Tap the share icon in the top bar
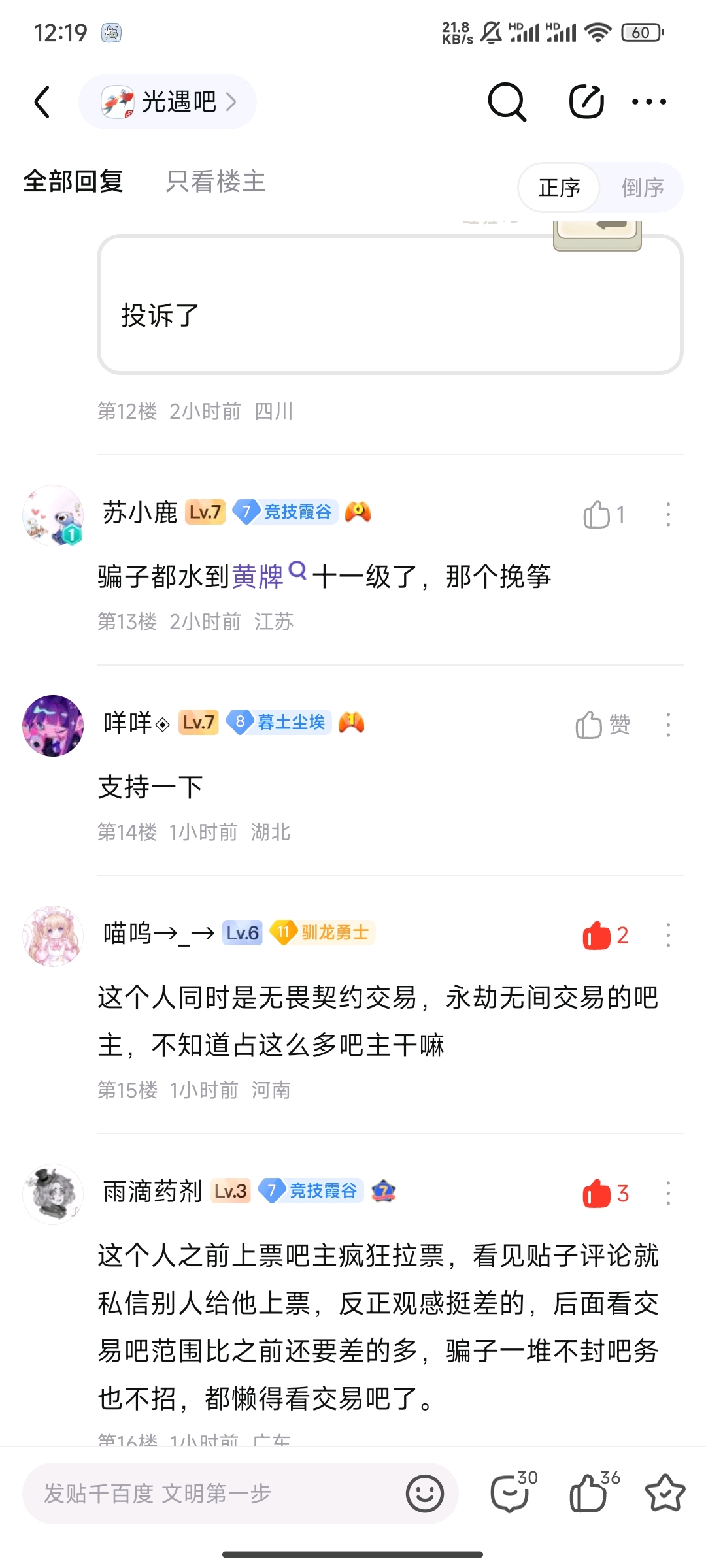Screen dimensions: 706x1568 tap(586, 102)
